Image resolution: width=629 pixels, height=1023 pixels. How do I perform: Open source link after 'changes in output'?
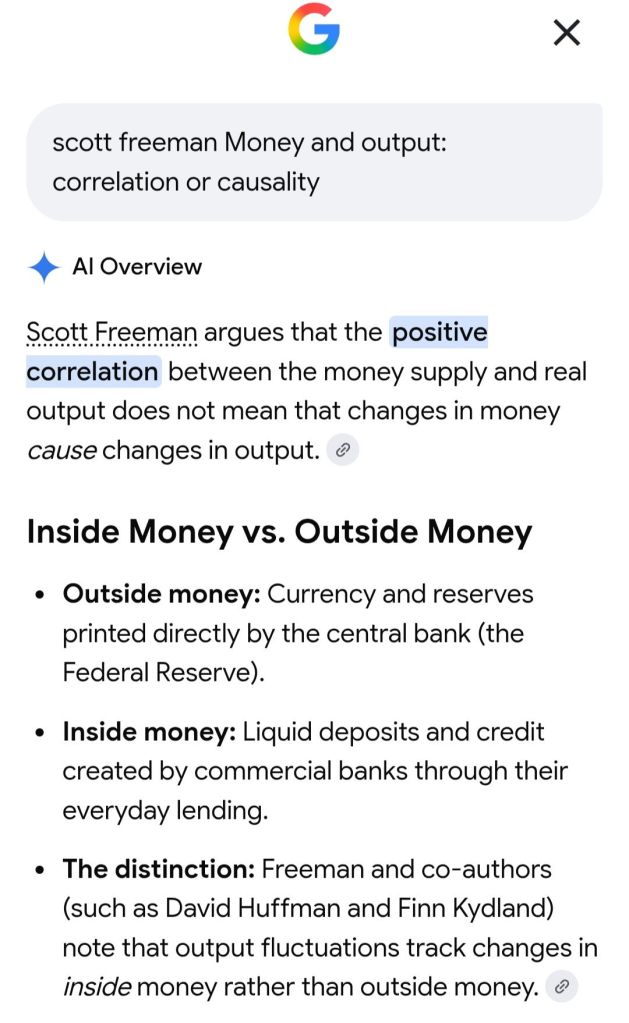[x=343, y=450]
